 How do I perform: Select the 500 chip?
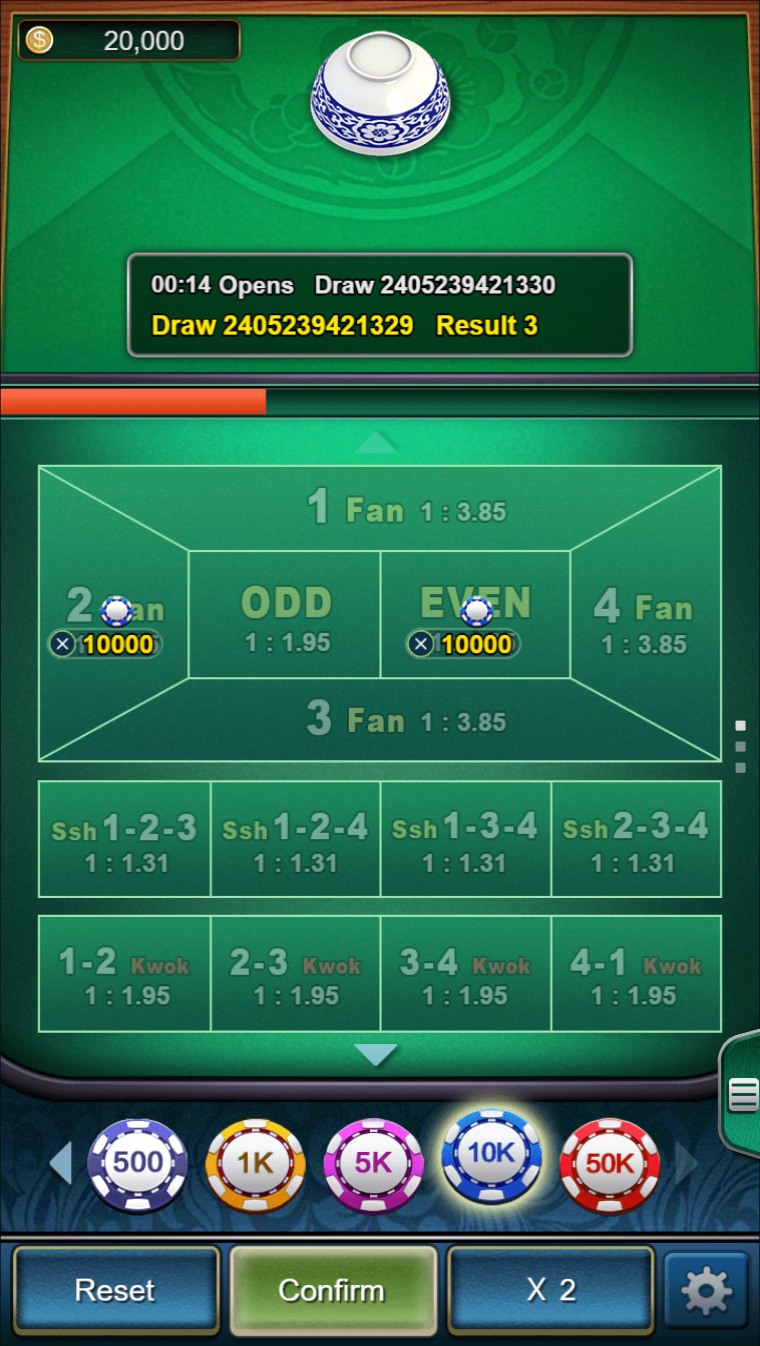click(138, 1163)
